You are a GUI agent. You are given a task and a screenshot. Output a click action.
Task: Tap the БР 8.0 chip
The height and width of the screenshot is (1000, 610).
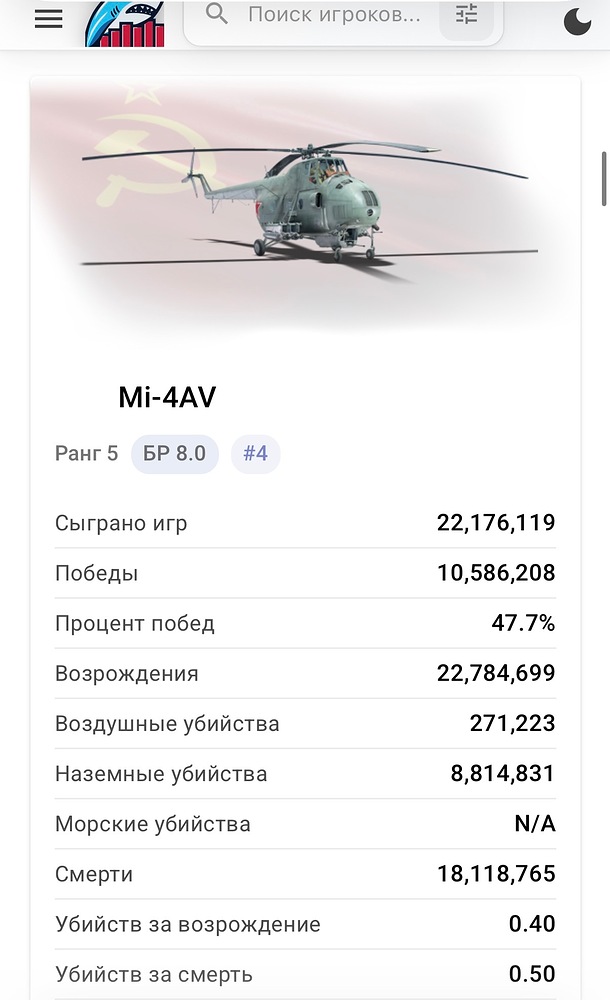coord(174,453)
